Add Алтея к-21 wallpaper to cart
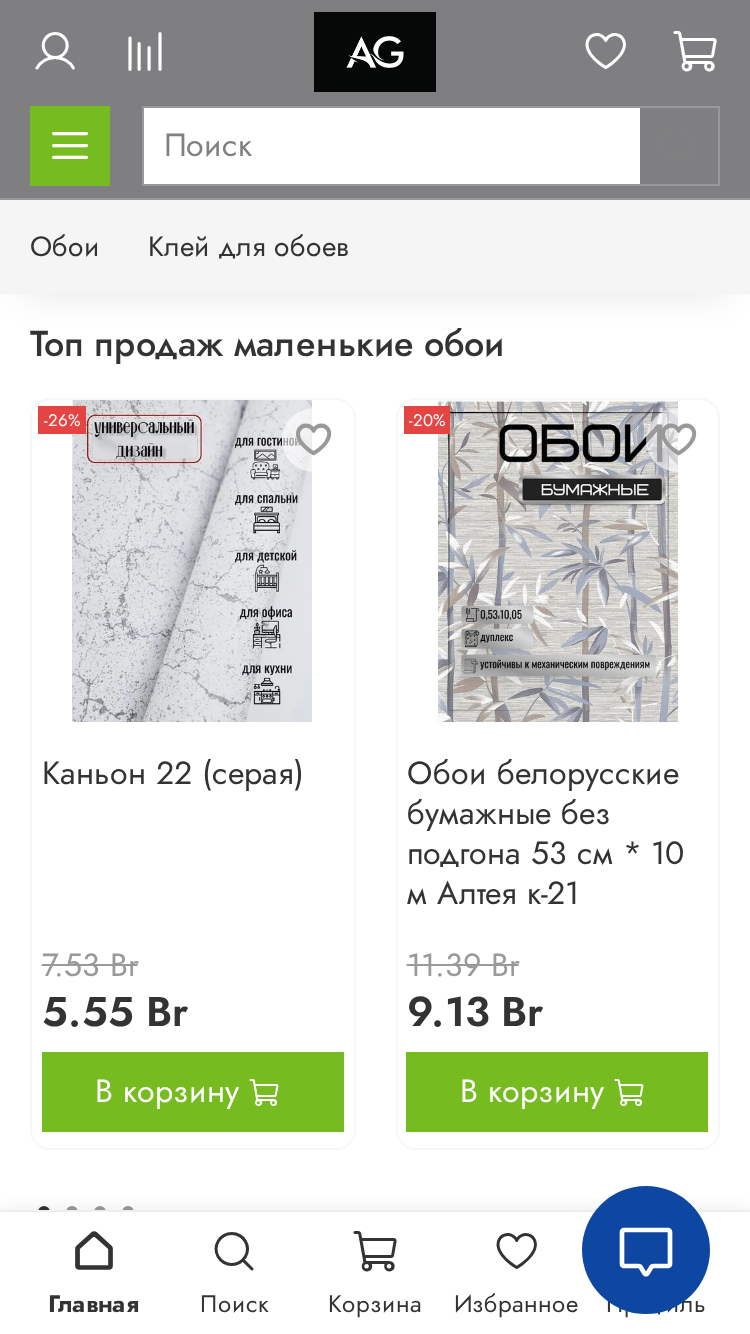Image resolution: width=750 pixels, height=1334 pixels. point(557,1092)
